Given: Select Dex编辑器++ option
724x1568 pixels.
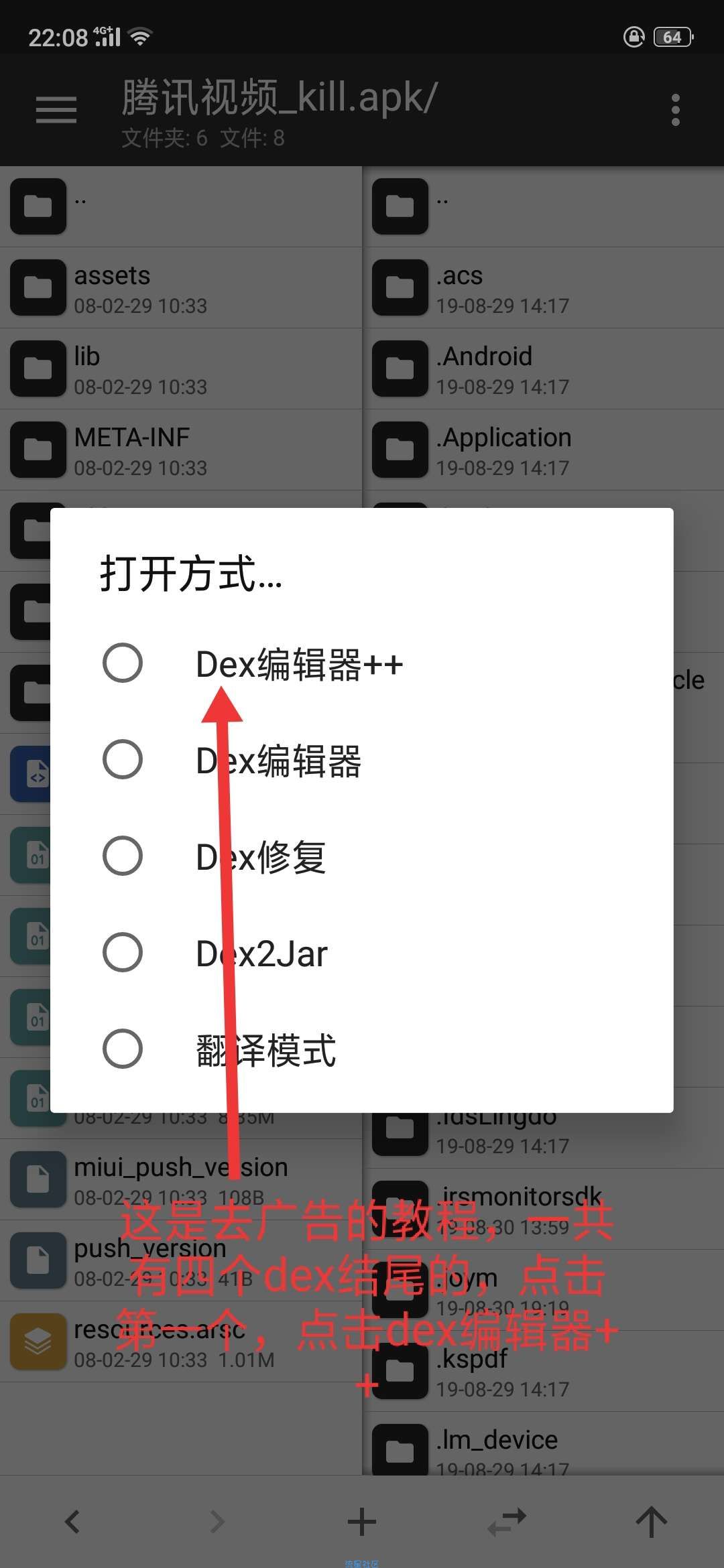Looking at the screenshot, I should tap(123, 663).
